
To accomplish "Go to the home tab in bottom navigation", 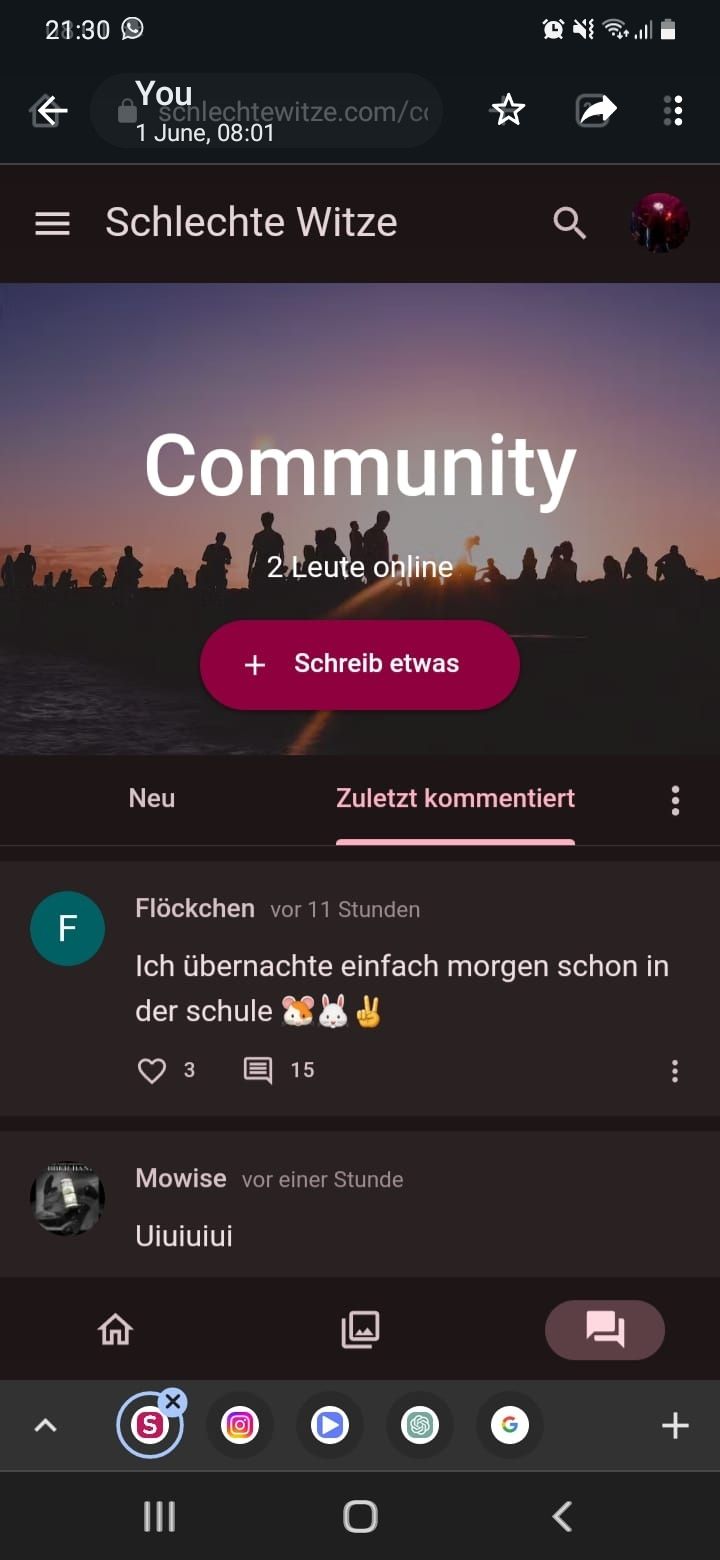I will (115, 1329).
